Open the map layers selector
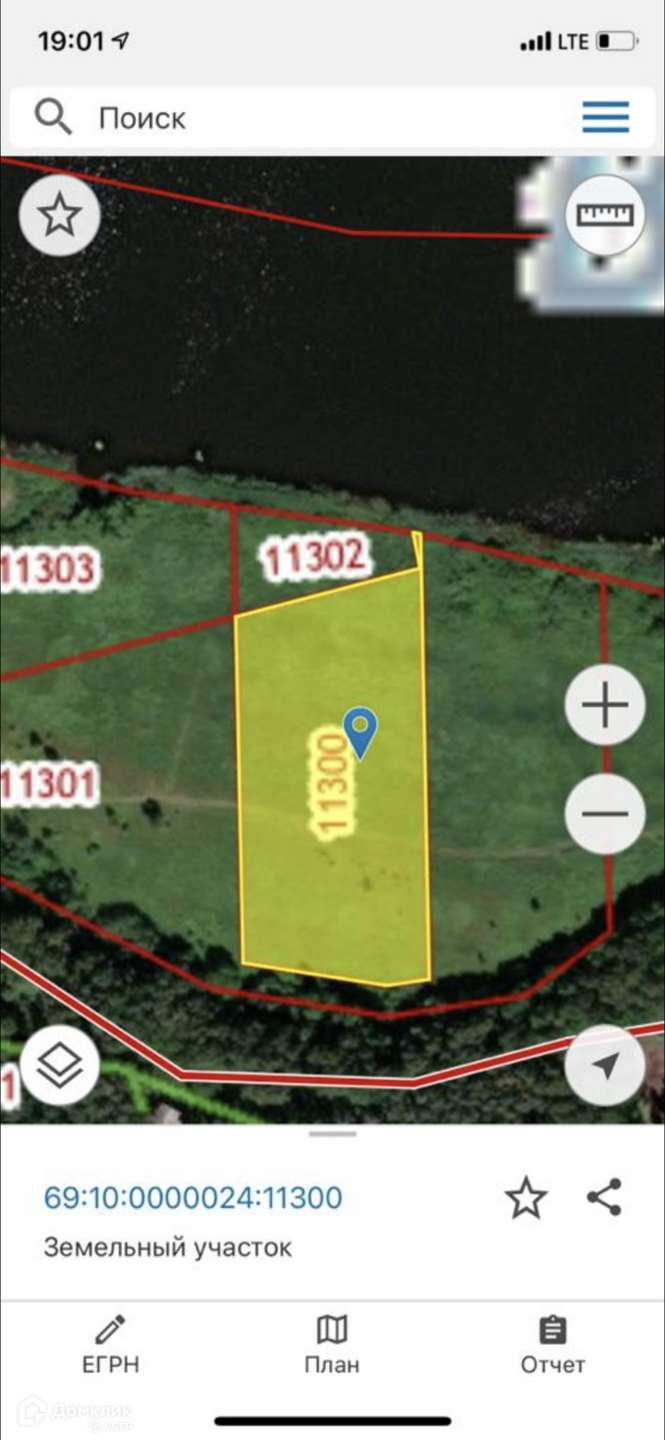665x1440 pixels. tap(59, 1066)
